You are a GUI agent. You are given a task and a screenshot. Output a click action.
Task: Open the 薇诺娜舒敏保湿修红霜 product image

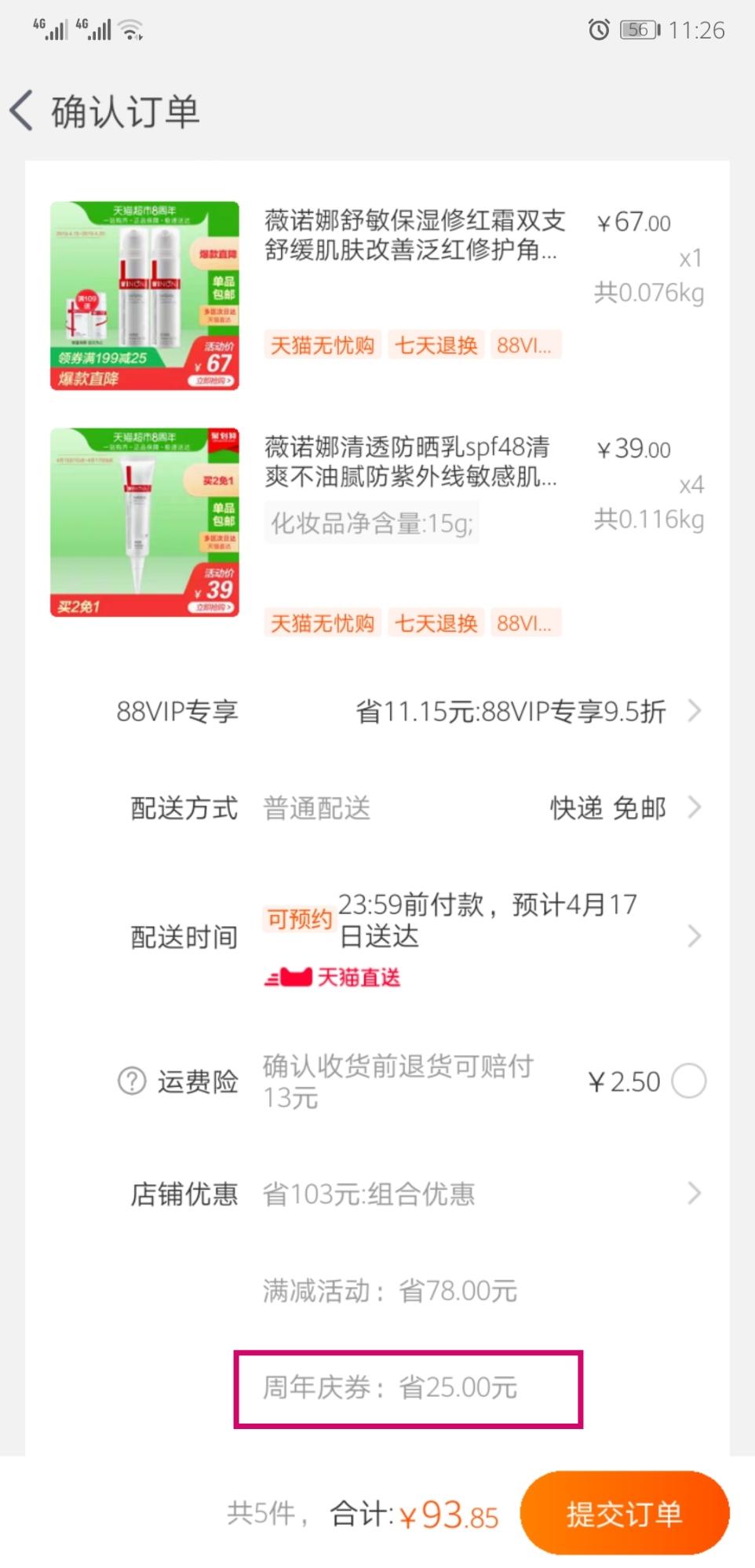(144, 296)
